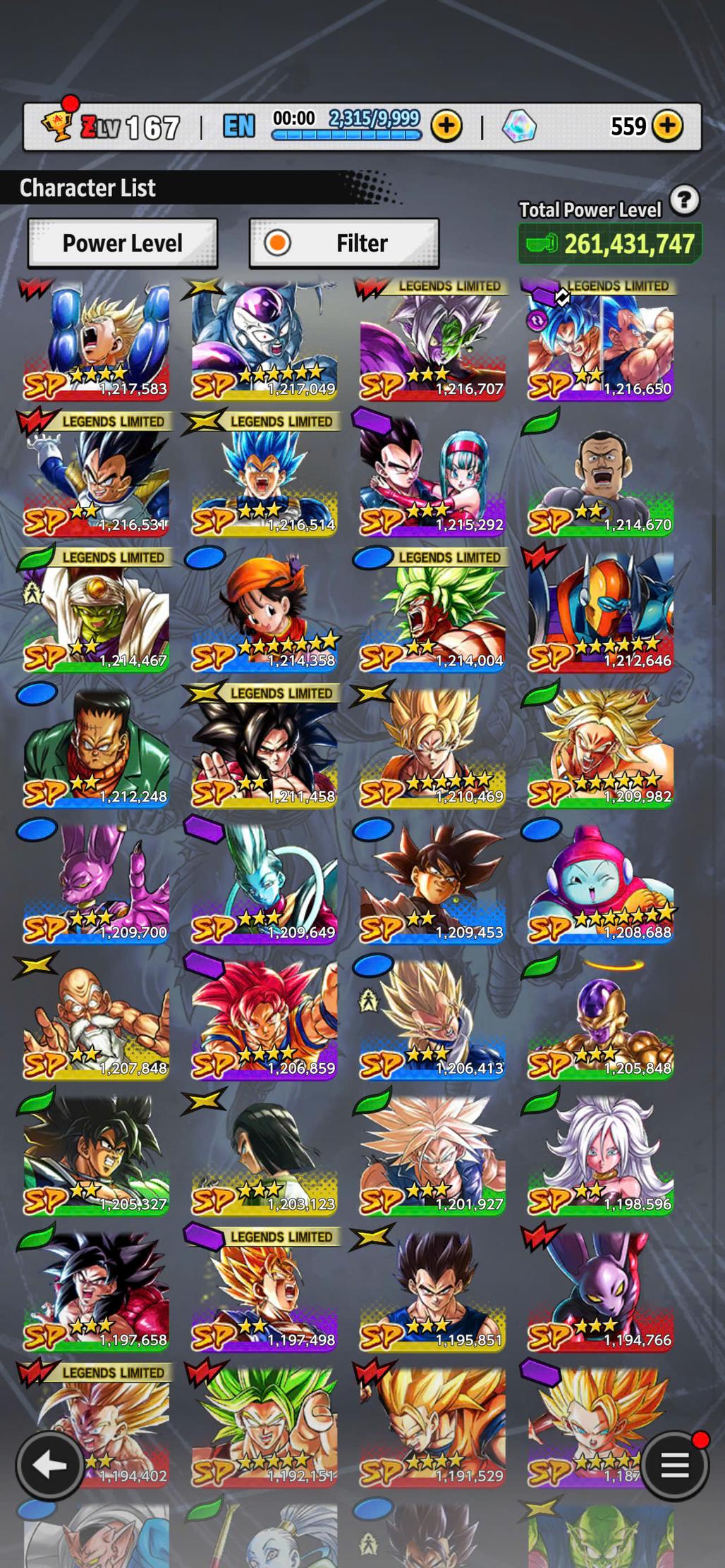Tap the Total Power Level help icon

(683, 201)
